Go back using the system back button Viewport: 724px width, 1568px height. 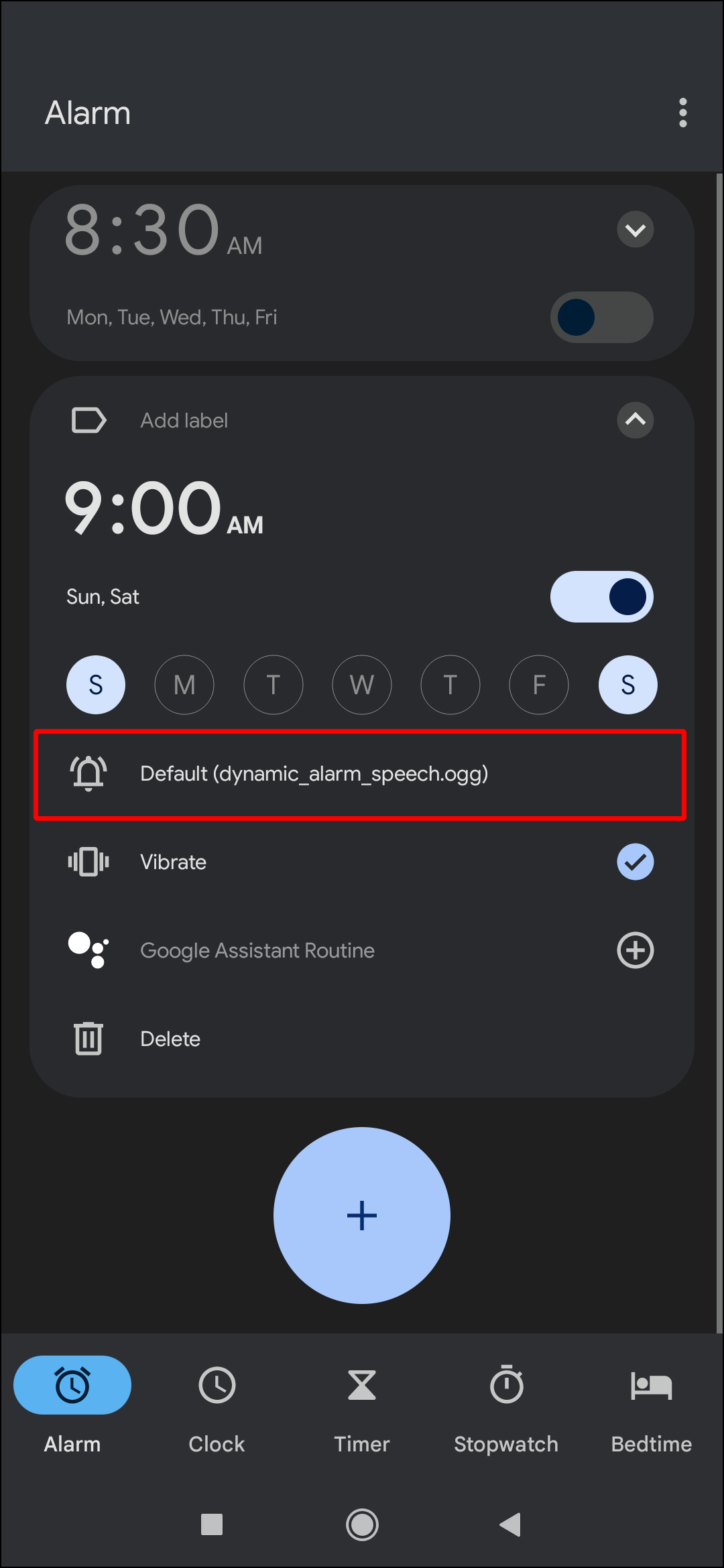511,1524
